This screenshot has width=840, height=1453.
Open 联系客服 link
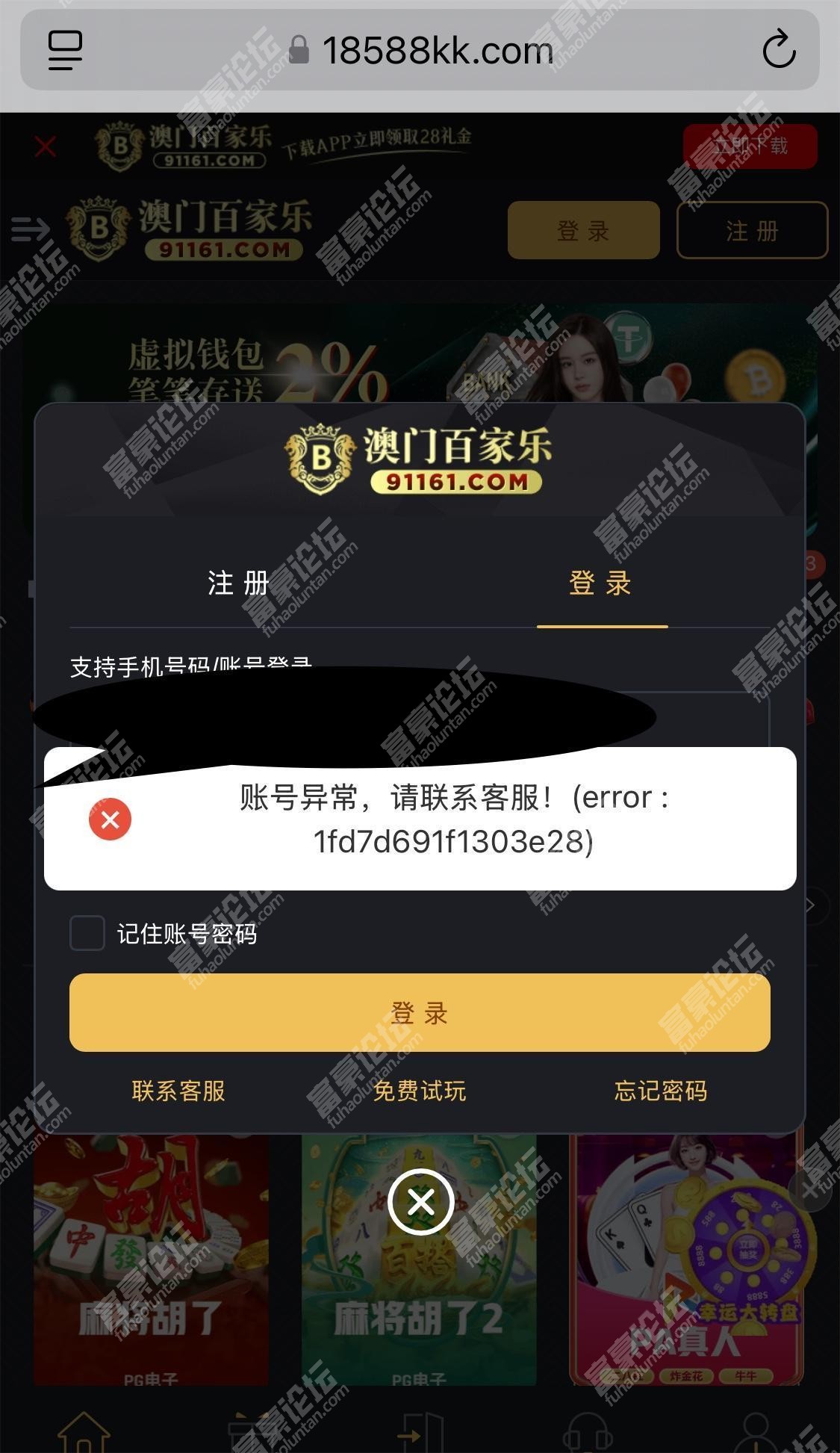point(178,1091)
